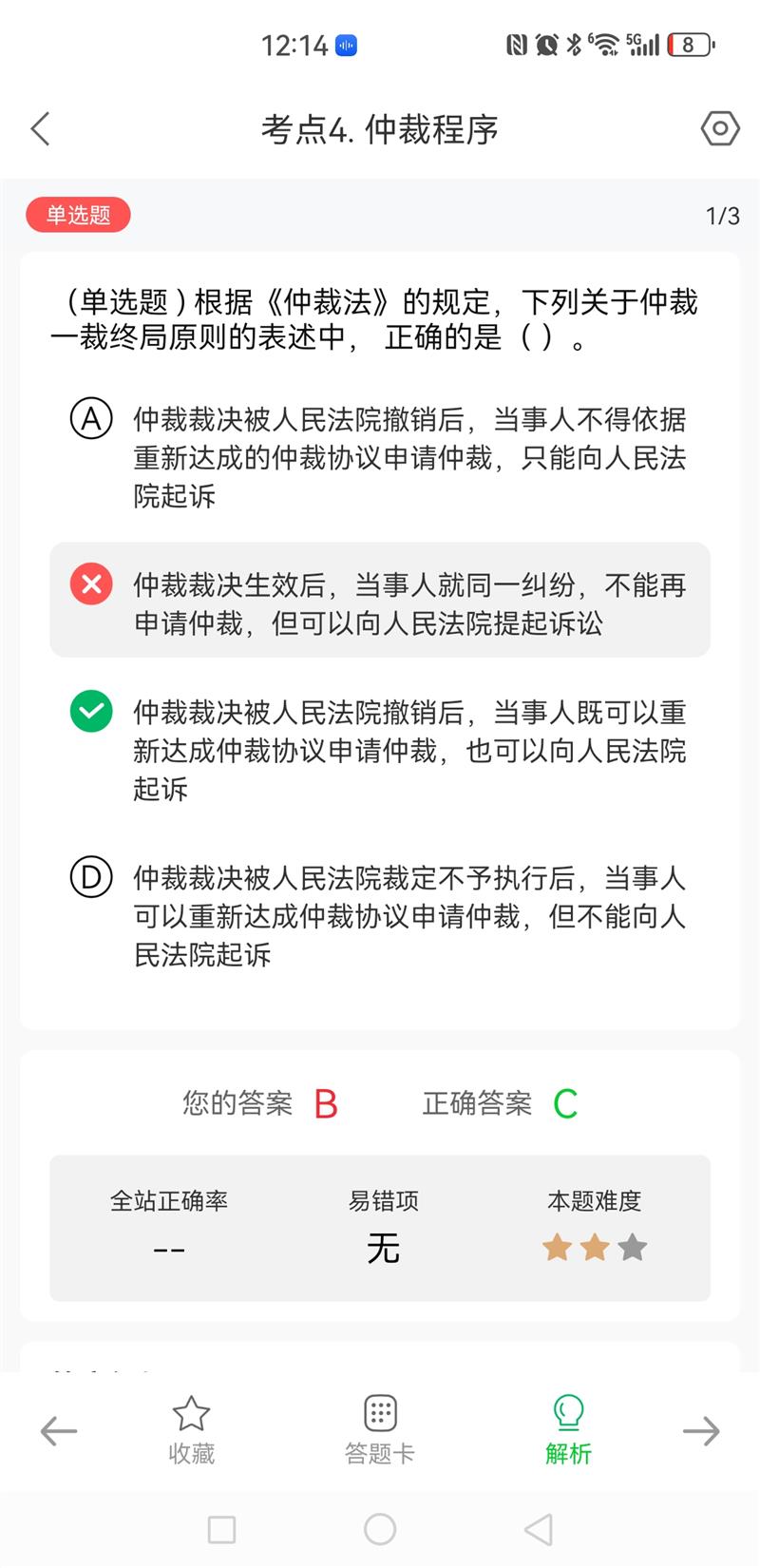Add question to 收藏 favorites
The image size is (760, 1568).
191,1430
